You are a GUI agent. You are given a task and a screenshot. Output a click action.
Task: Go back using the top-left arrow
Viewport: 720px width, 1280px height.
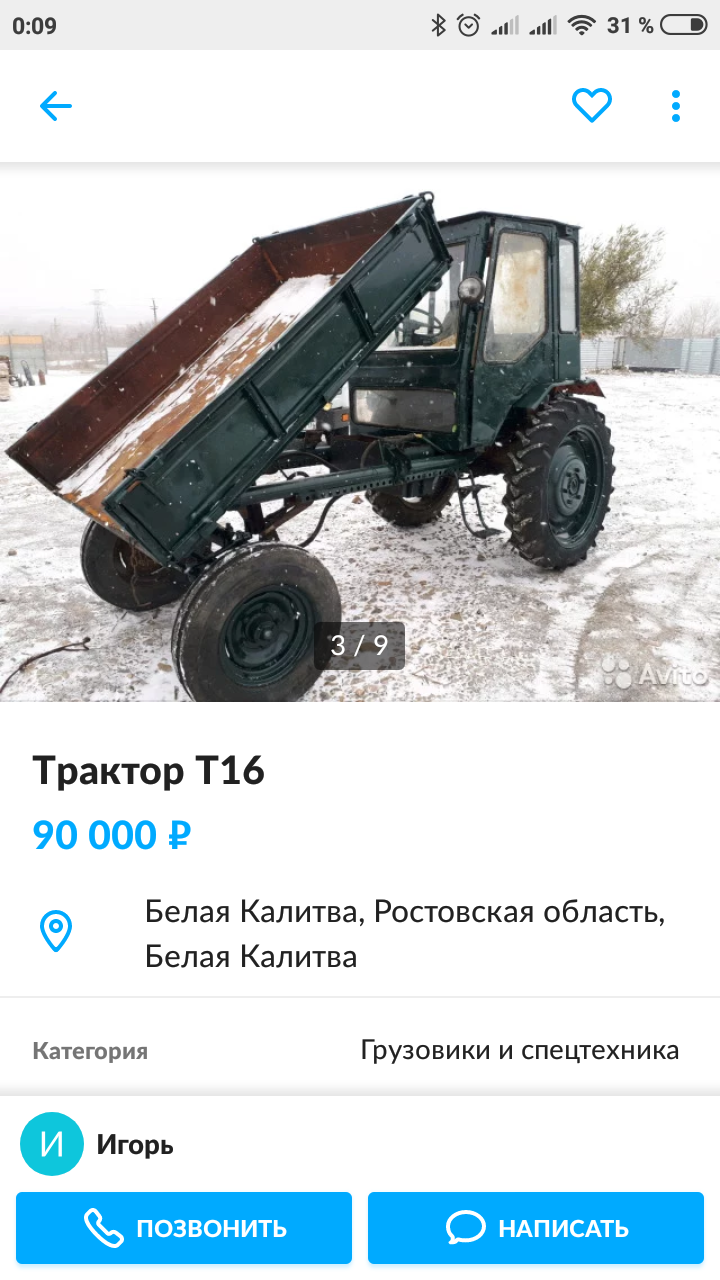tap(56, 106)
